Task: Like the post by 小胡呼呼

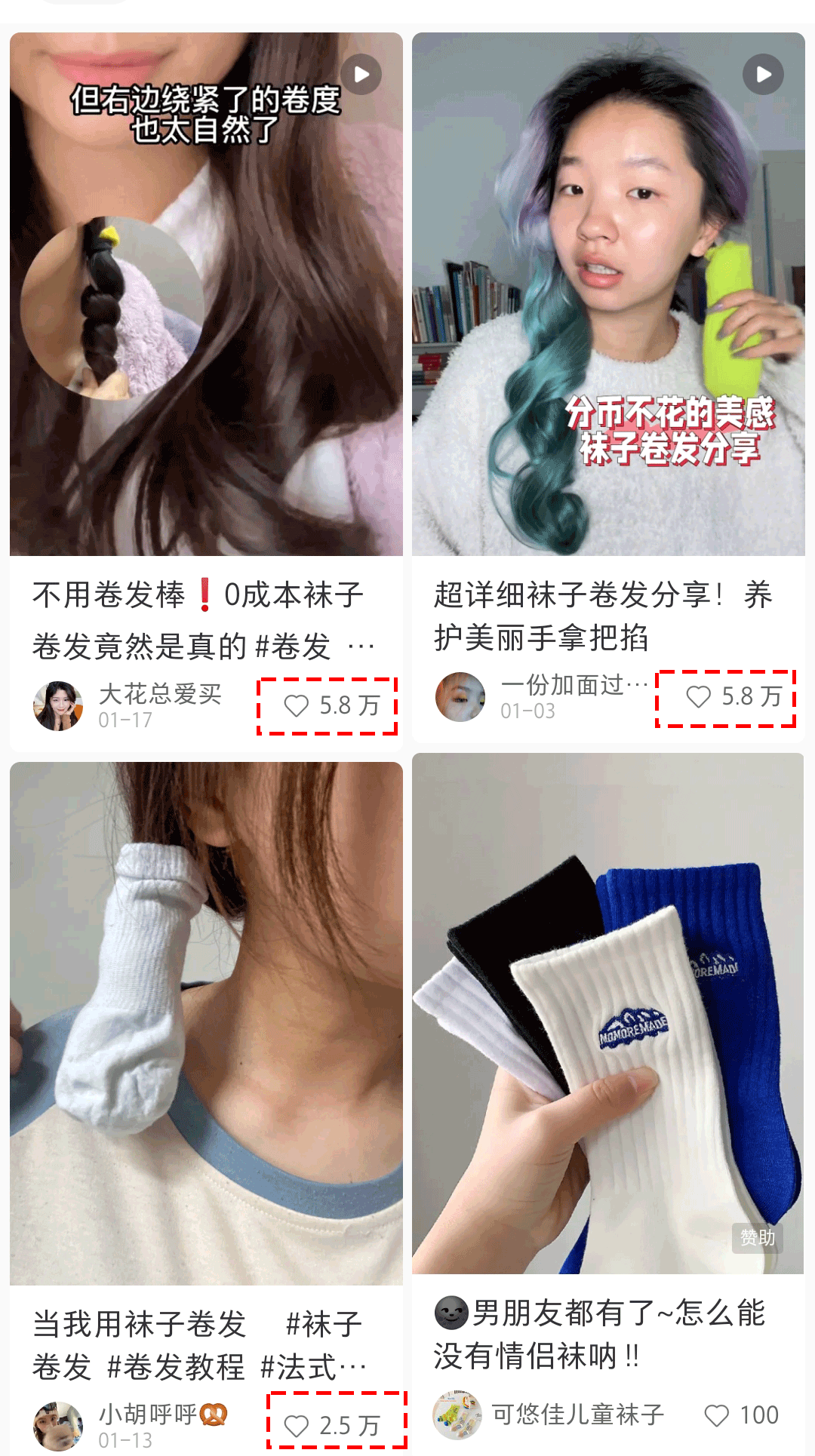Action: [297, 1426]
